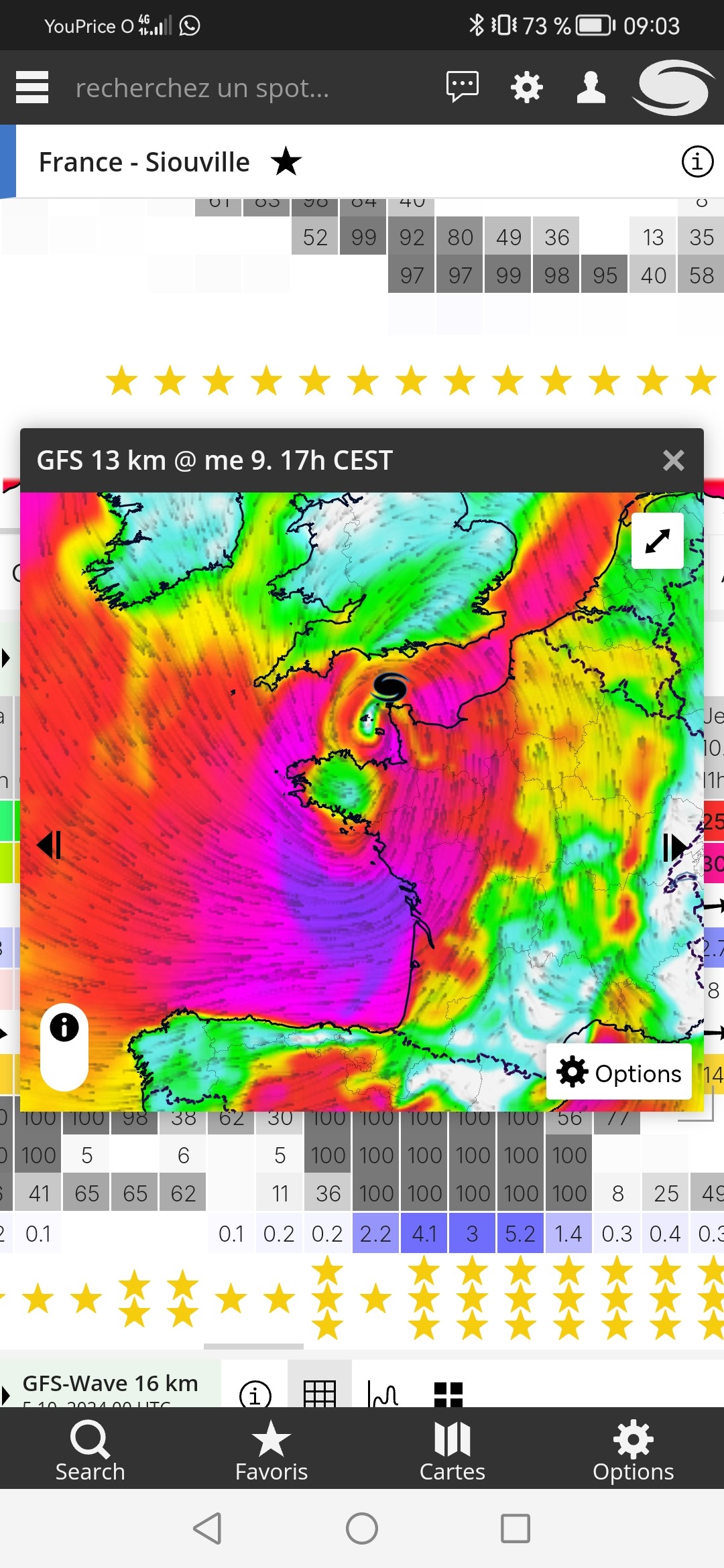Switch GFS-Wave forecast to table view
Screen dimensions: 724x1568
[x=319, y=1392]
